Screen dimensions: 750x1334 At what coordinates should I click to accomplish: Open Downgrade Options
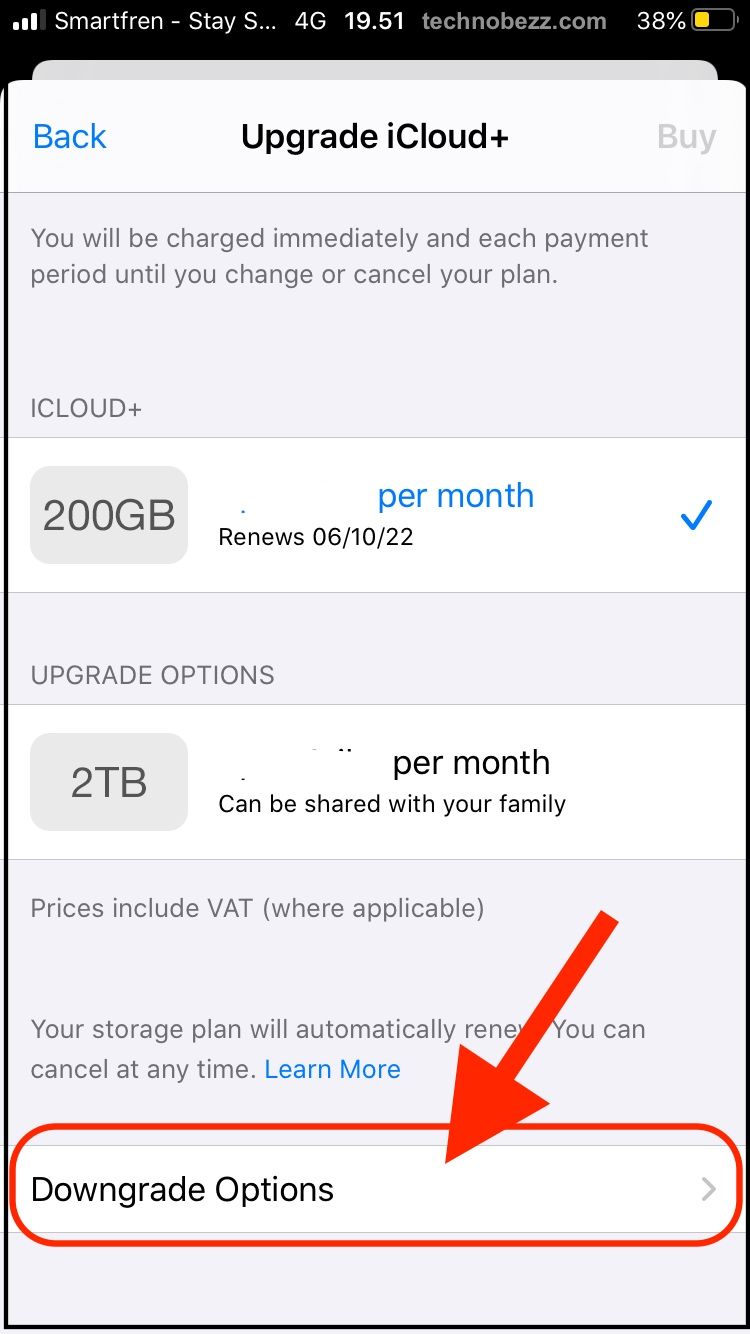375,1189
